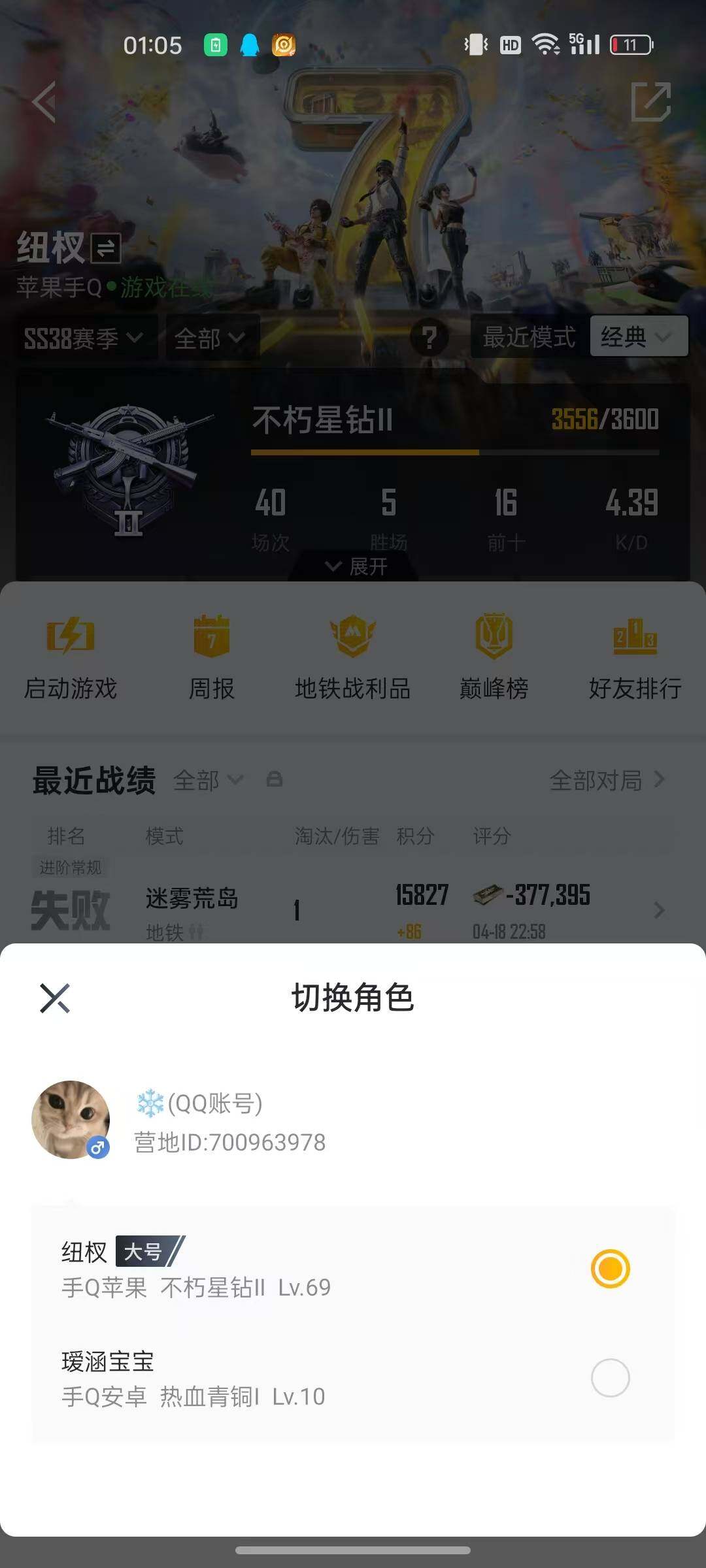Open 启动游戏 to launch the game
This screenshot has width=706, height=1568.
[71, 660]
